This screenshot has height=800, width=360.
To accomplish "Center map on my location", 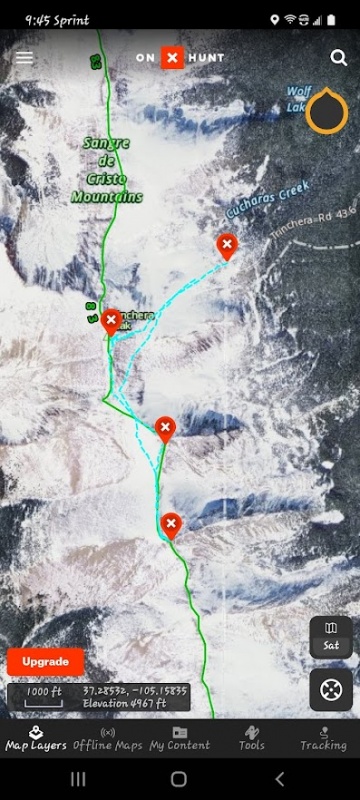I will point(331,690).
